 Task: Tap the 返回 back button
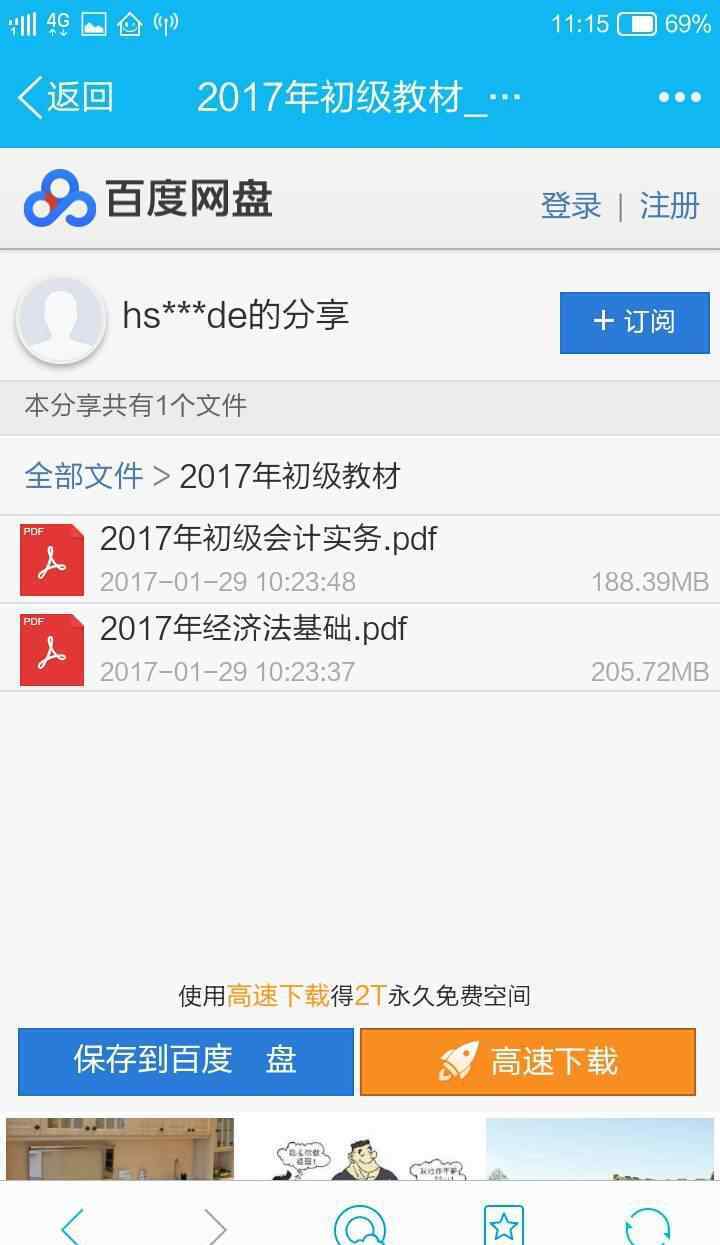66,97
